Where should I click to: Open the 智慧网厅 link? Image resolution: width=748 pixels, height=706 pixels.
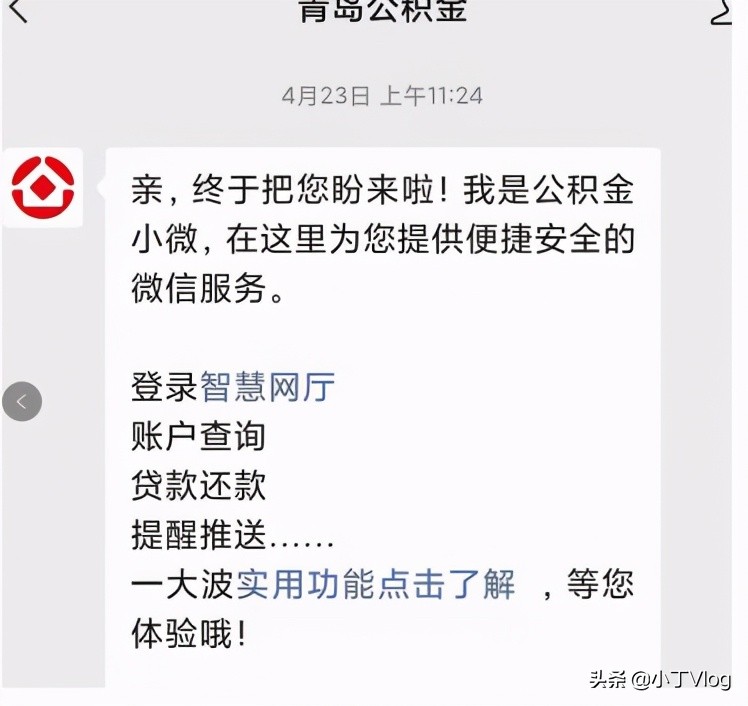click(267, 387)
